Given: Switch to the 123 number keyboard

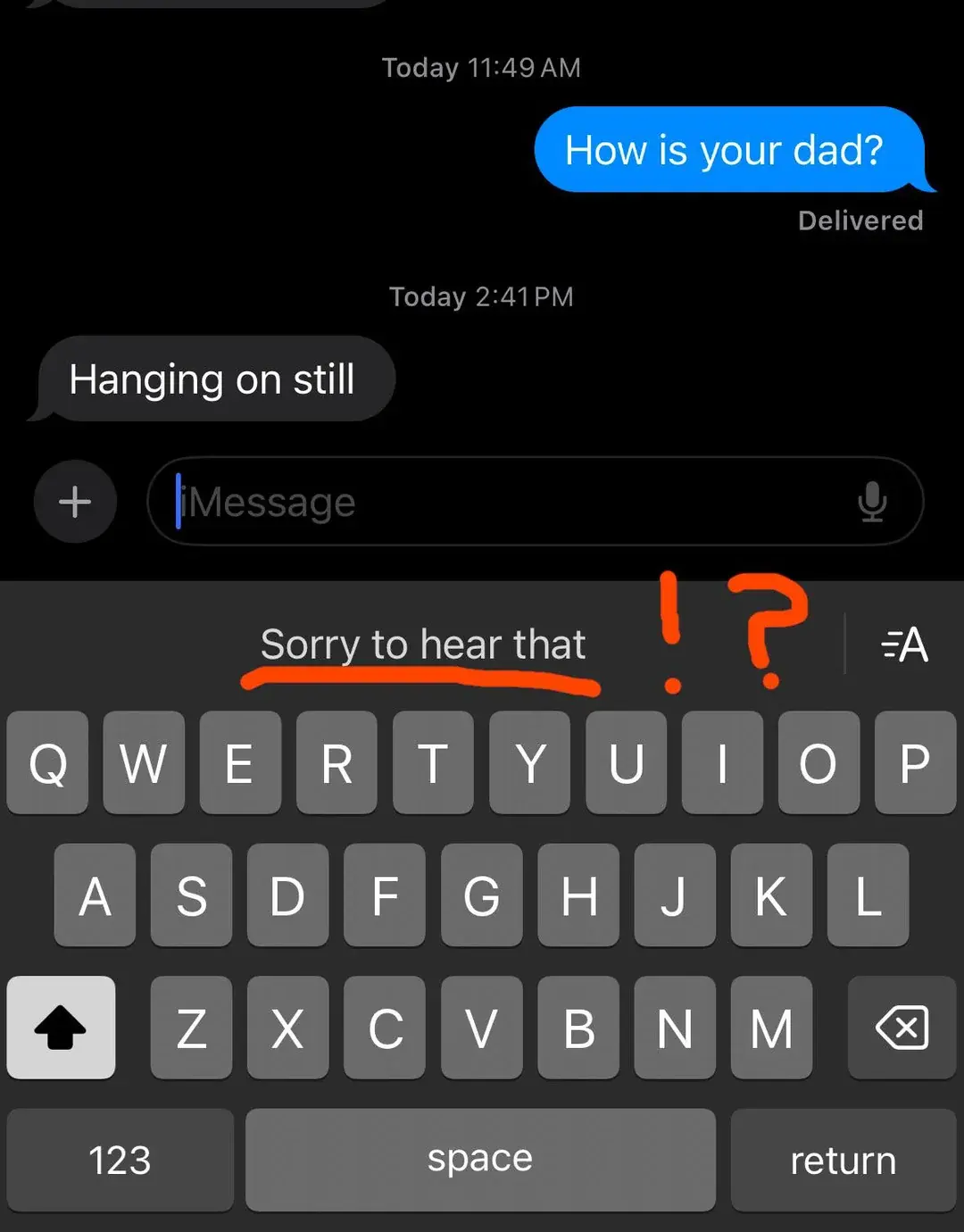Looking at the screenshot, I should 120,1160.
